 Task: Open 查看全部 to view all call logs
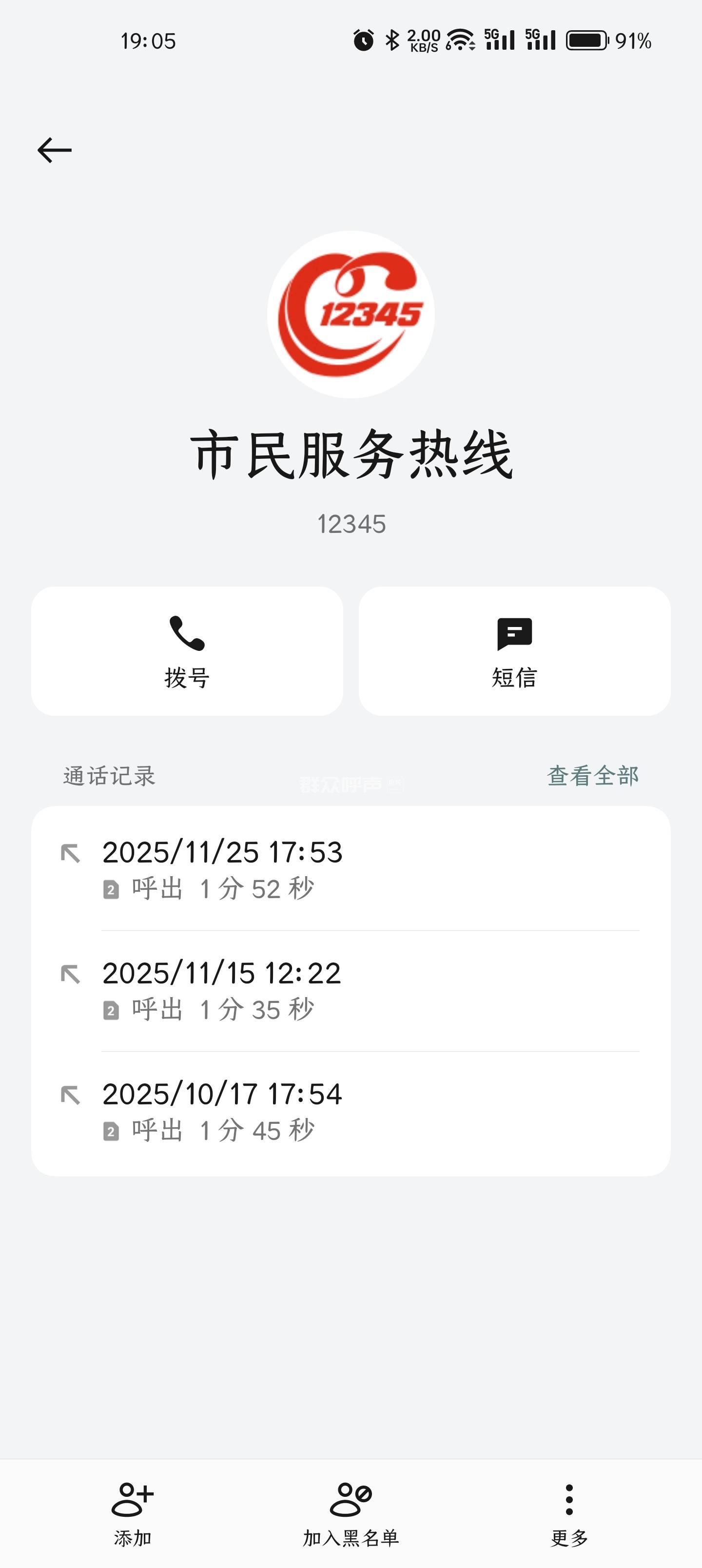coord(592,776)
